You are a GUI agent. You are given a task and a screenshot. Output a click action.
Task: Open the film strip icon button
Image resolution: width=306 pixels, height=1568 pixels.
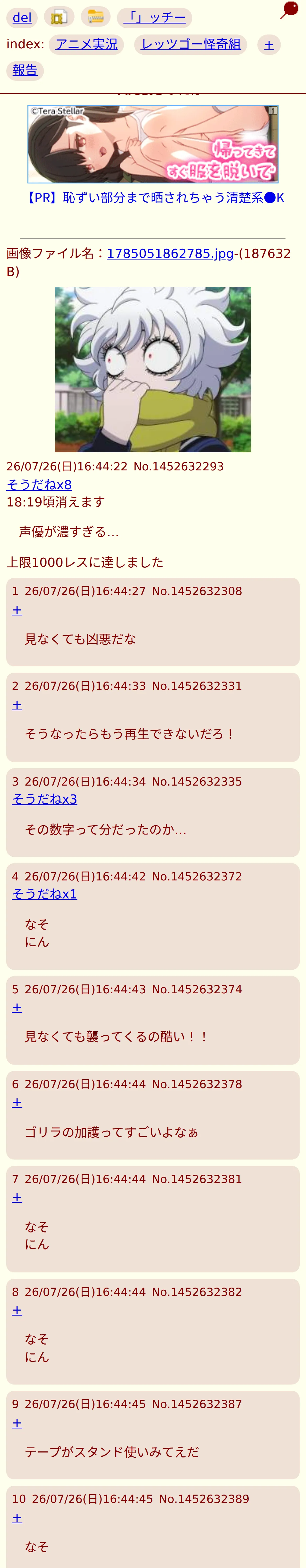coord(59,17)
